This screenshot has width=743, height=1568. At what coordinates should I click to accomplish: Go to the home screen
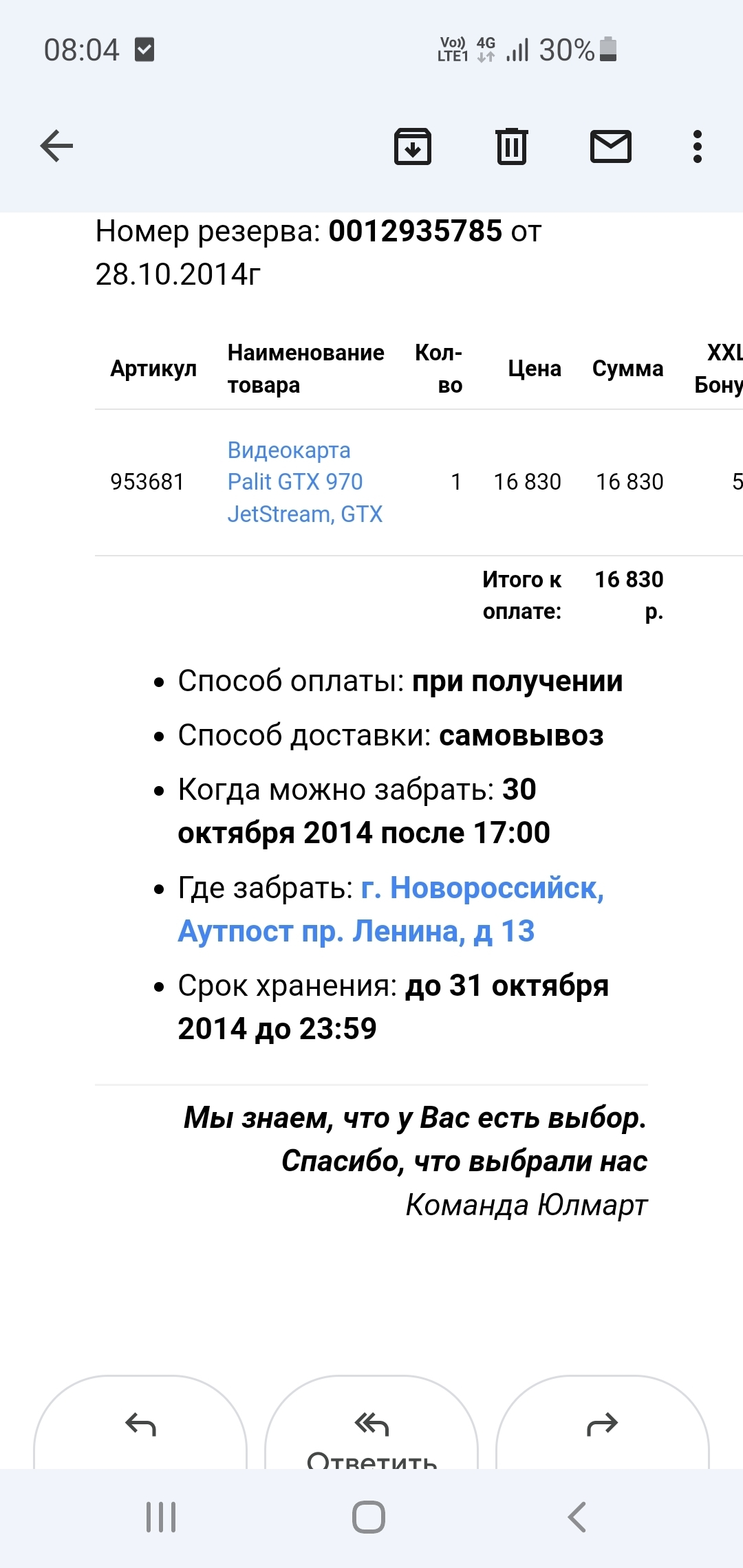[369, 1516]
